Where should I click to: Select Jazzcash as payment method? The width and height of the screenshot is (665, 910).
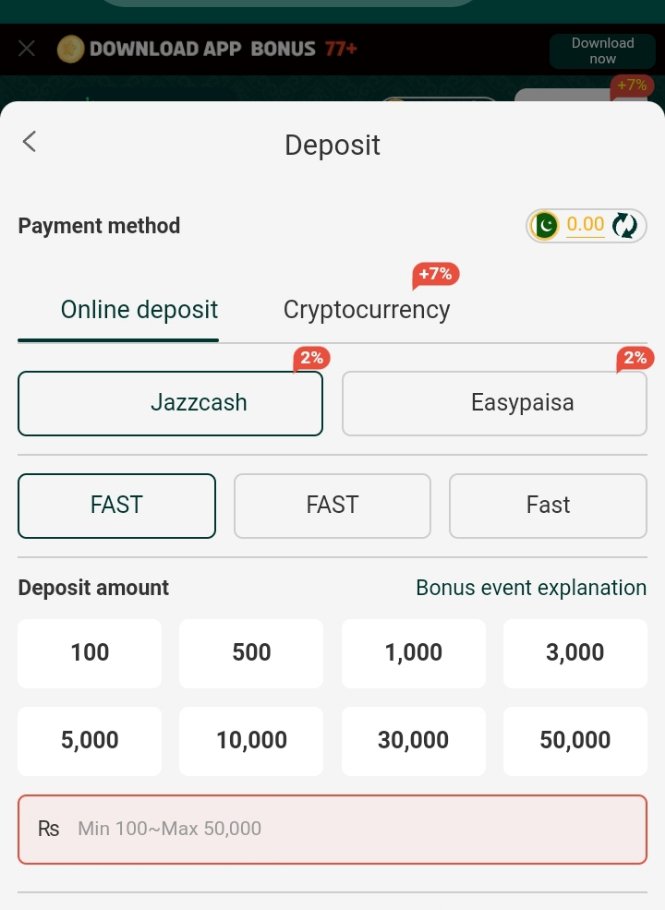tap(170, 403)
